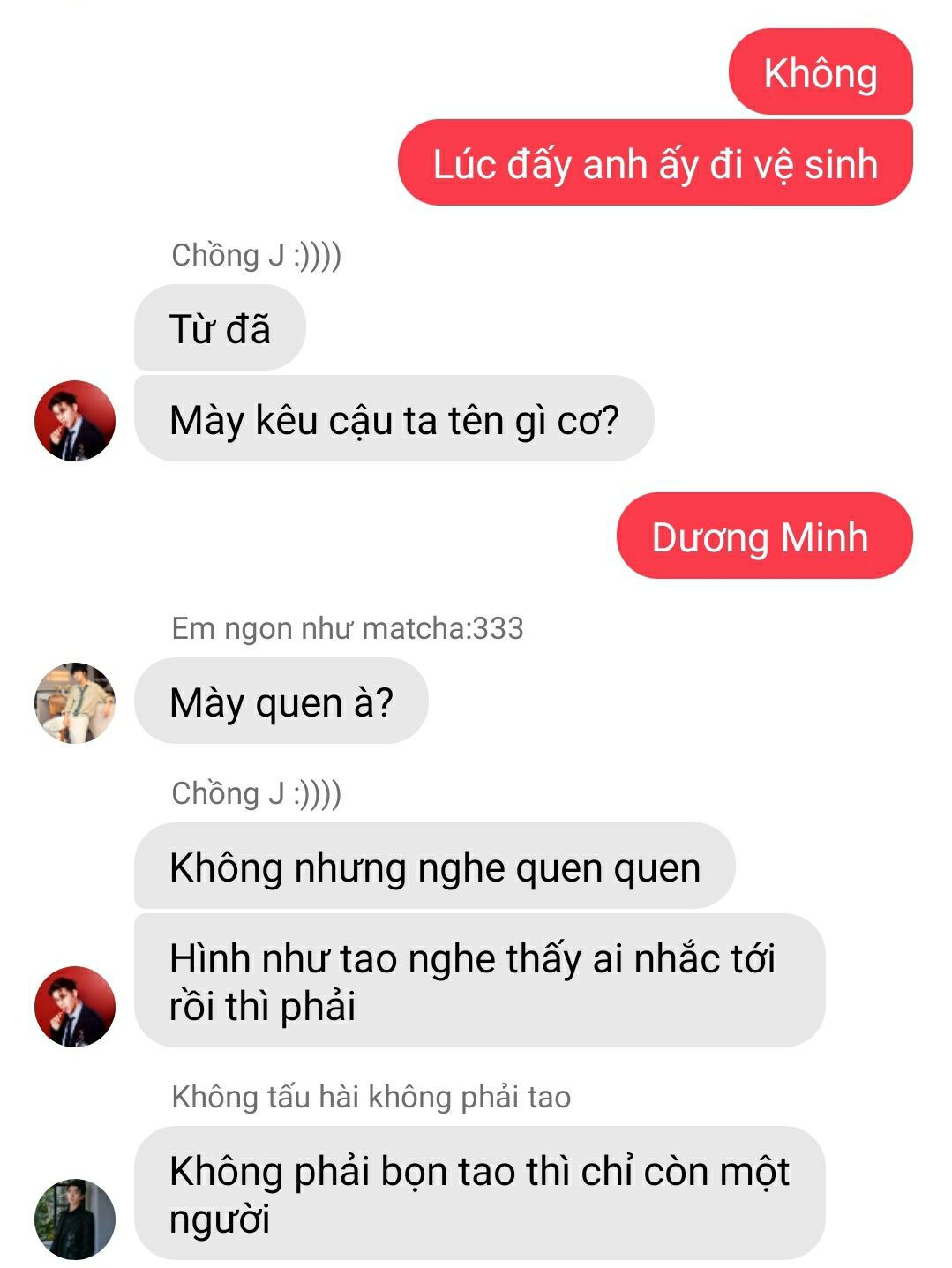Screen dimensions: 952x1268
Task: Open avatar of Không tấu hài không phải tao
Action: 75,1219
